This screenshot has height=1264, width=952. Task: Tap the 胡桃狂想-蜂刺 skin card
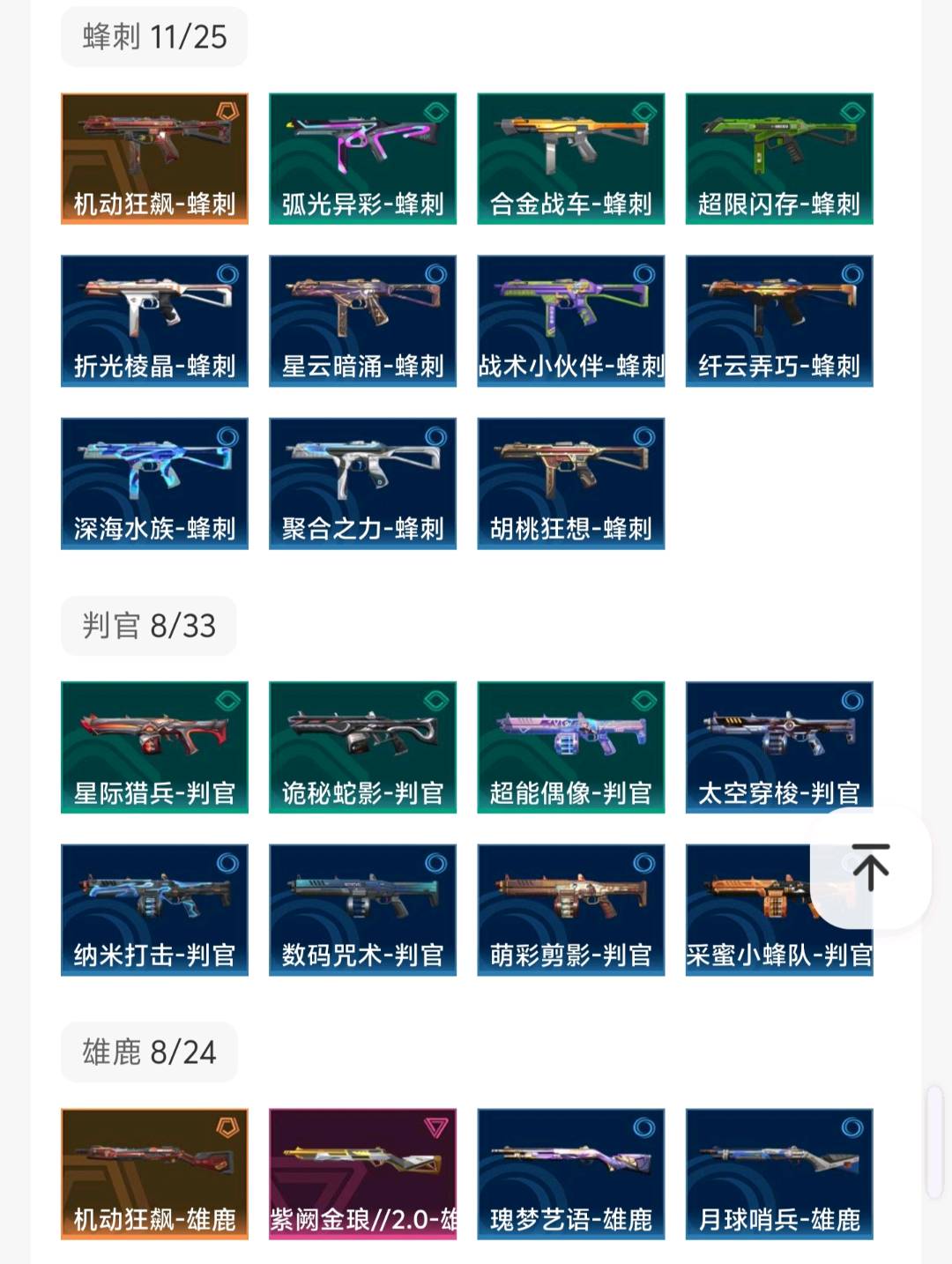pos(570,483)
